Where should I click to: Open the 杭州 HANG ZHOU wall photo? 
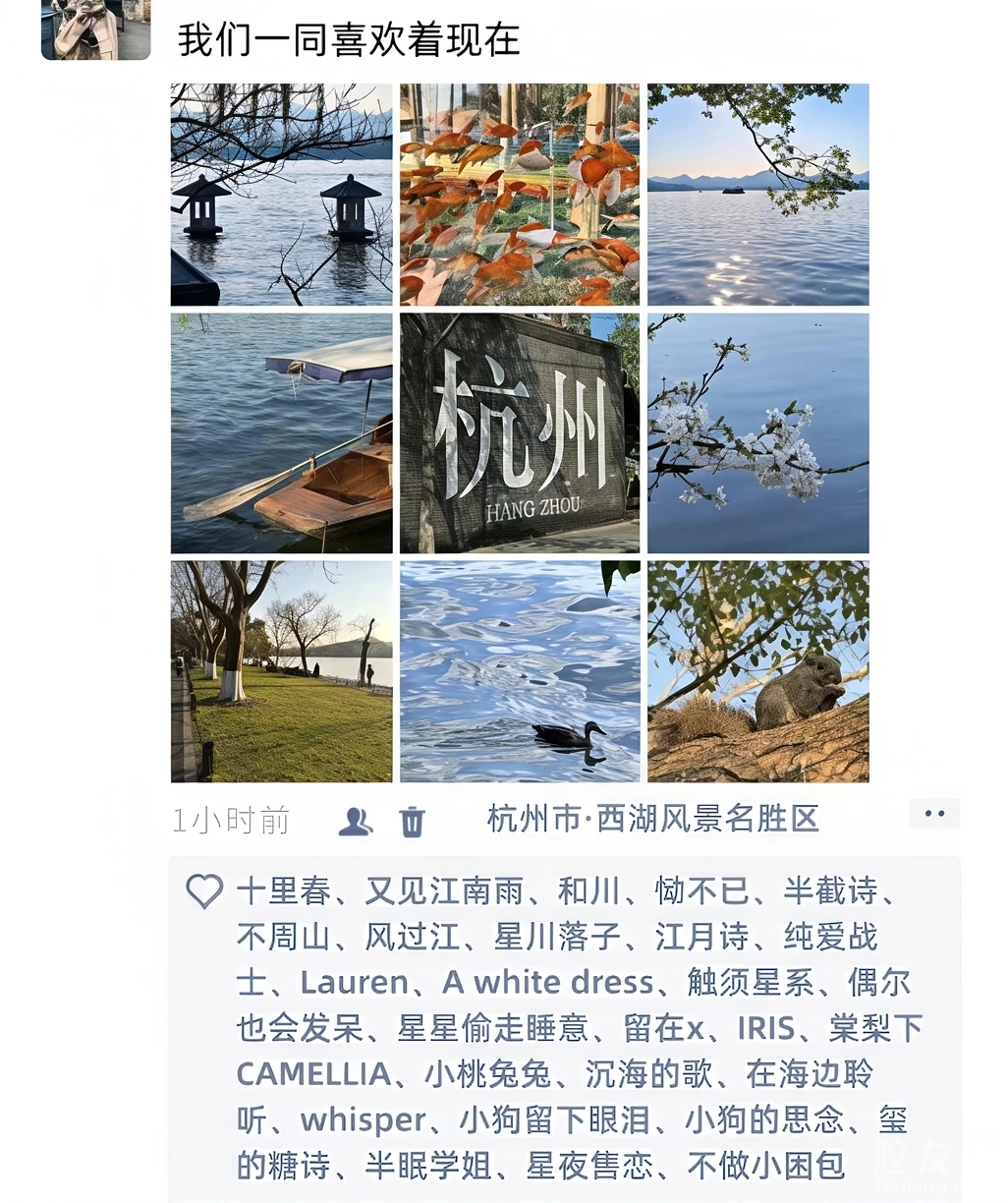click(x=520, y=433)
